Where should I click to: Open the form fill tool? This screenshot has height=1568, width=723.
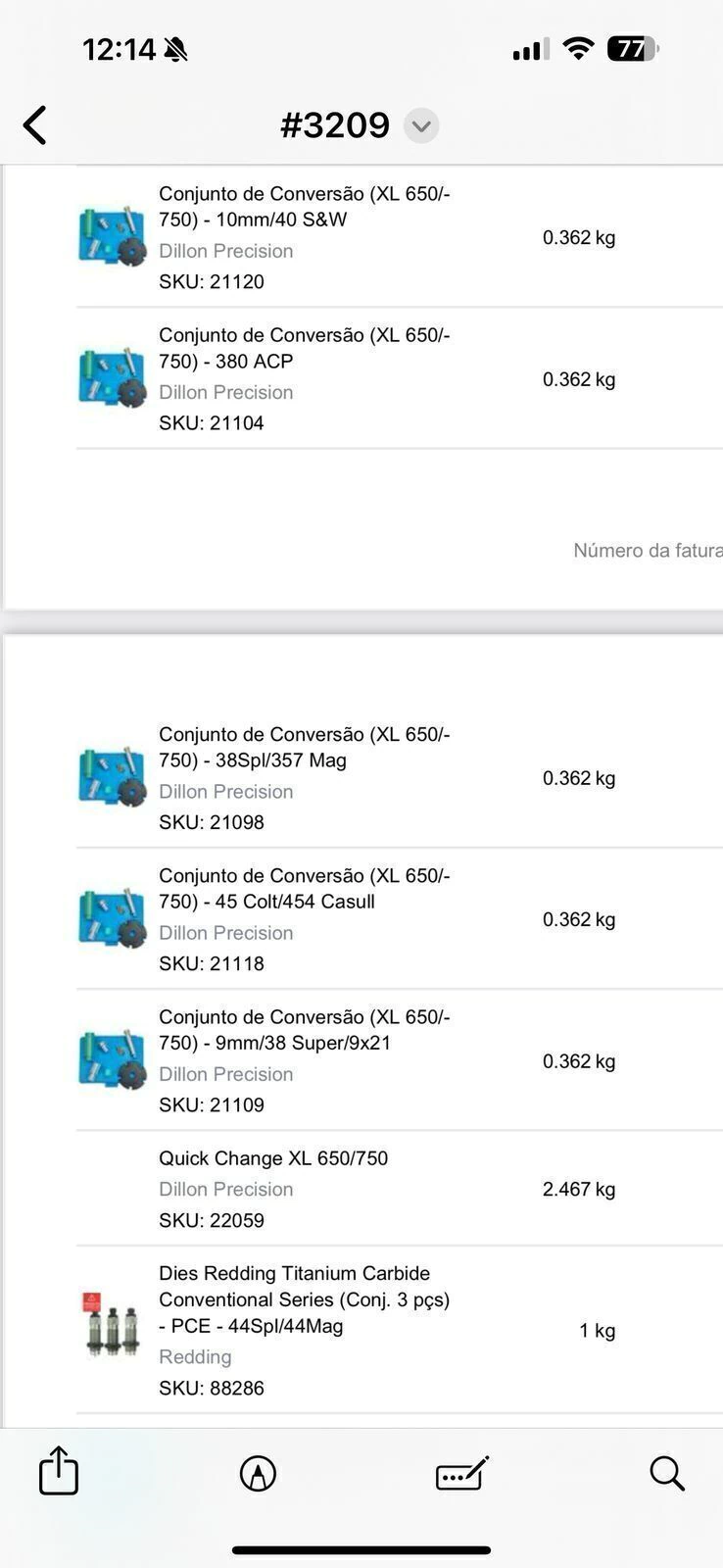point(461,1473)
